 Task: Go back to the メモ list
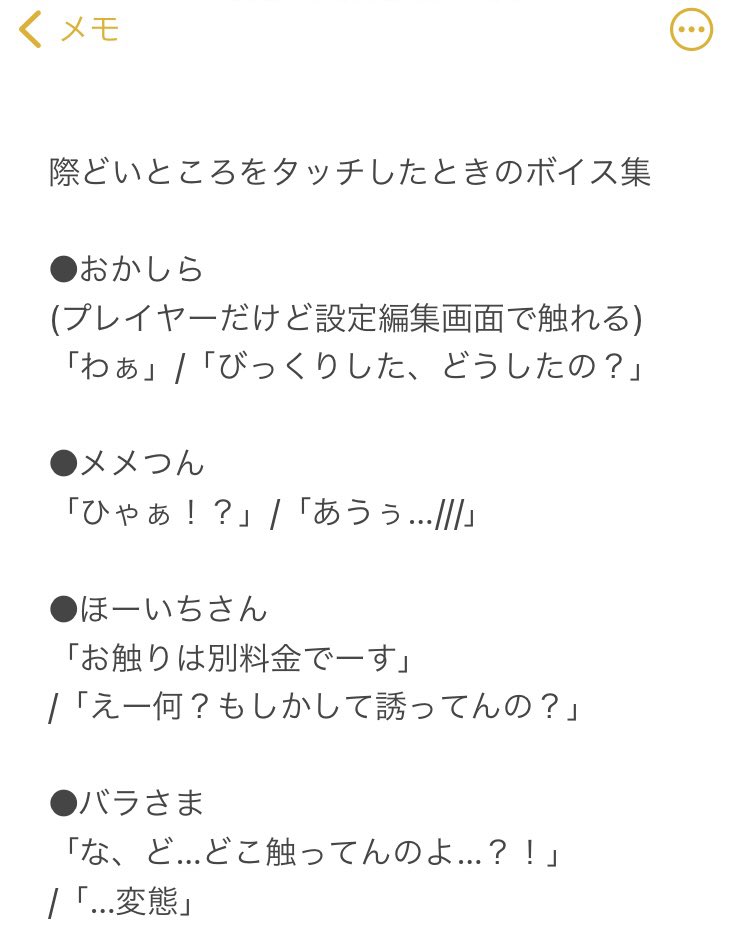pyautogui.click(x=68, y=30)
